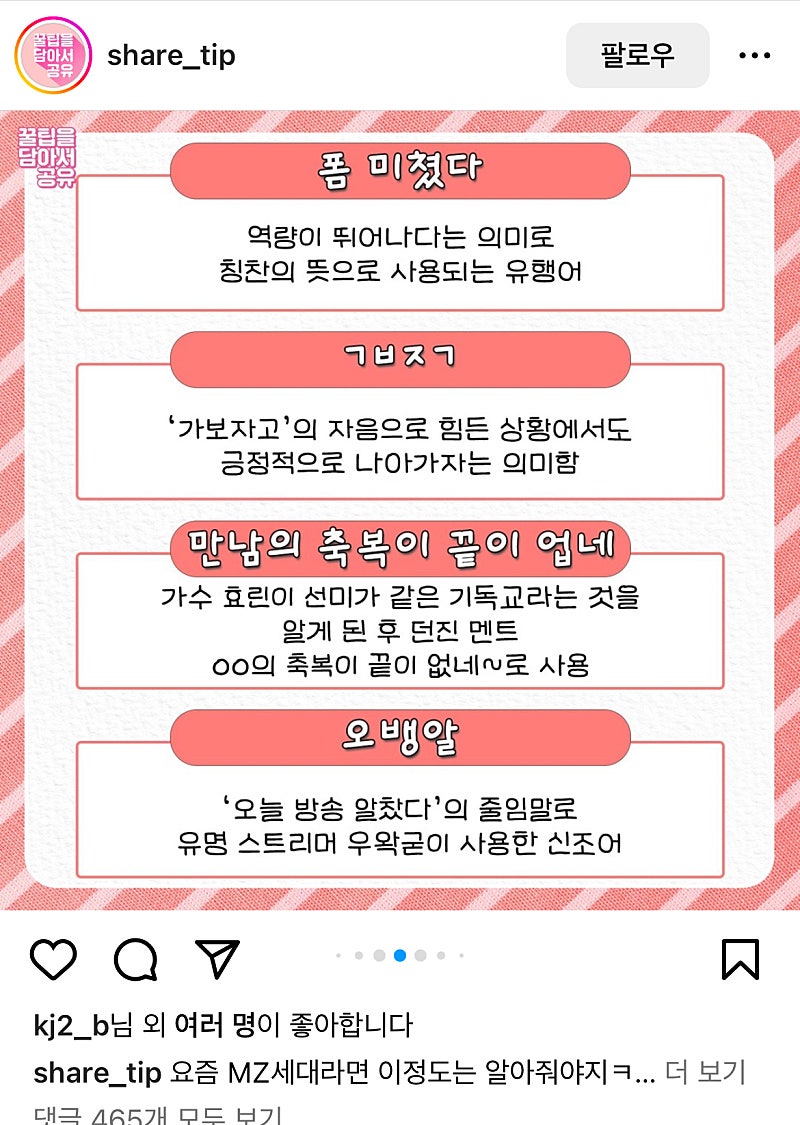Open share_tip profile picture
Screen dimensions: 800x1125
(x=54, y=55)
